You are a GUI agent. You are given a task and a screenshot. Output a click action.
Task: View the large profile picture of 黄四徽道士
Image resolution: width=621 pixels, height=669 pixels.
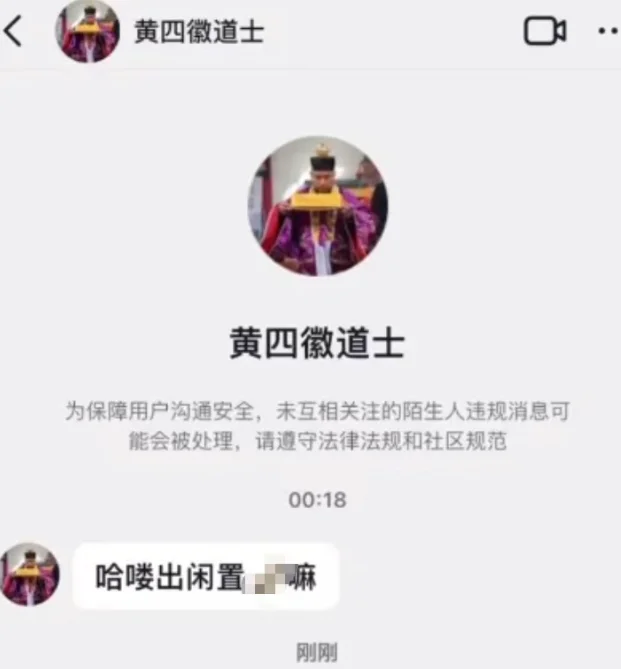coord(318,206)
